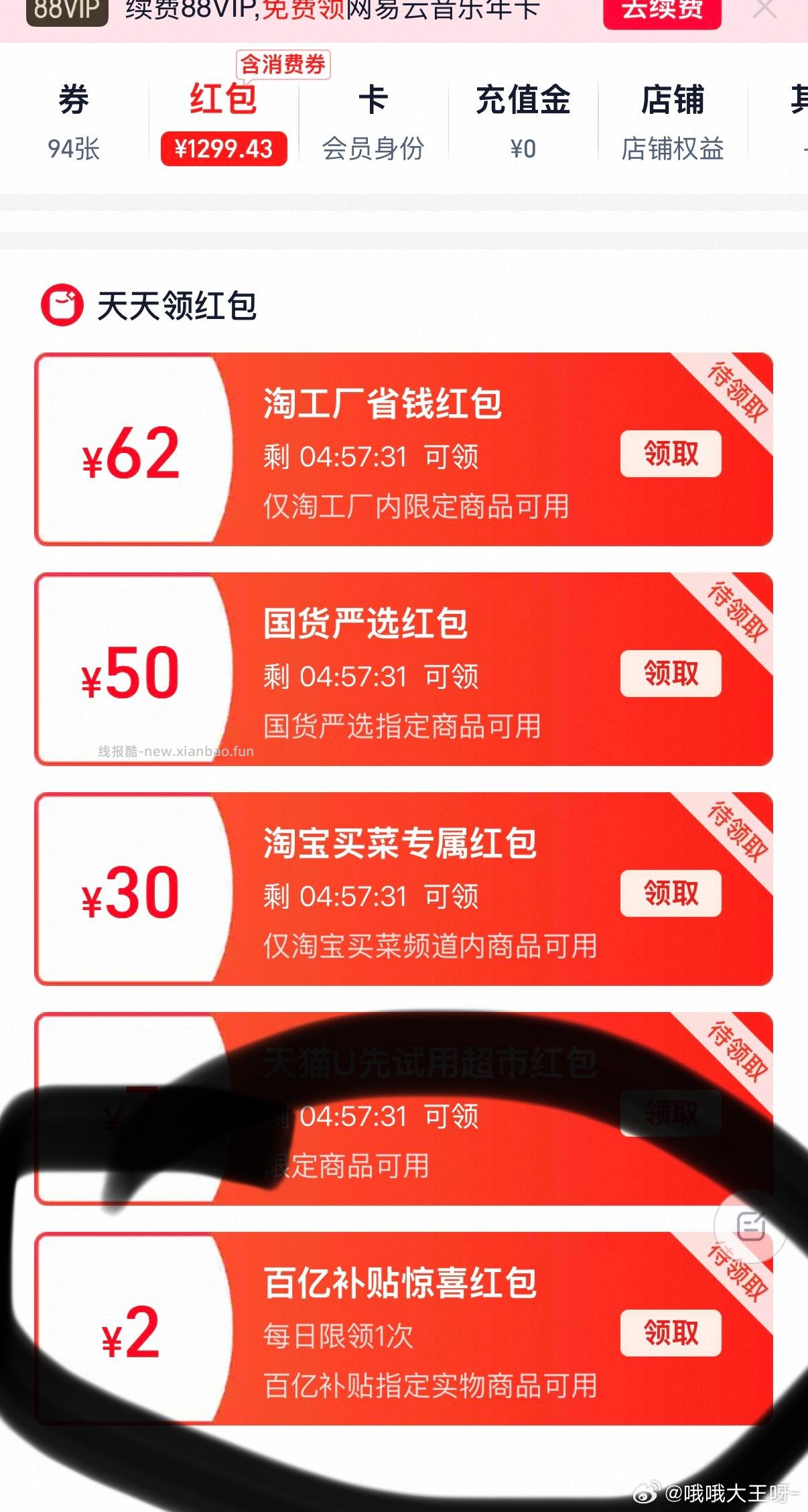Dismiss the 88VIP banner with the X

pyautogui.click(x=764, y=10)
